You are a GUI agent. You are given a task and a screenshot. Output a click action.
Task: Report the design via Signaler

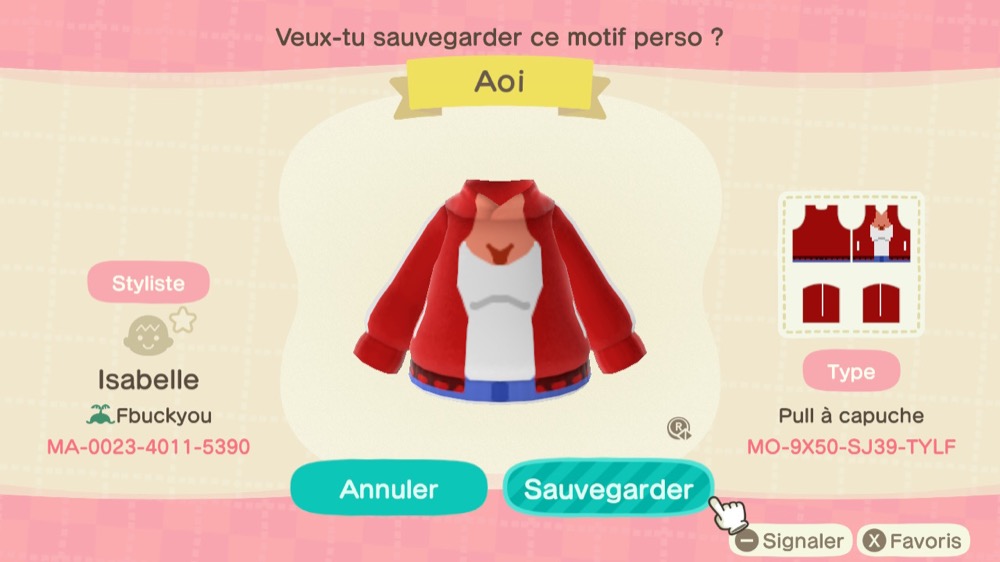point(791,542)
